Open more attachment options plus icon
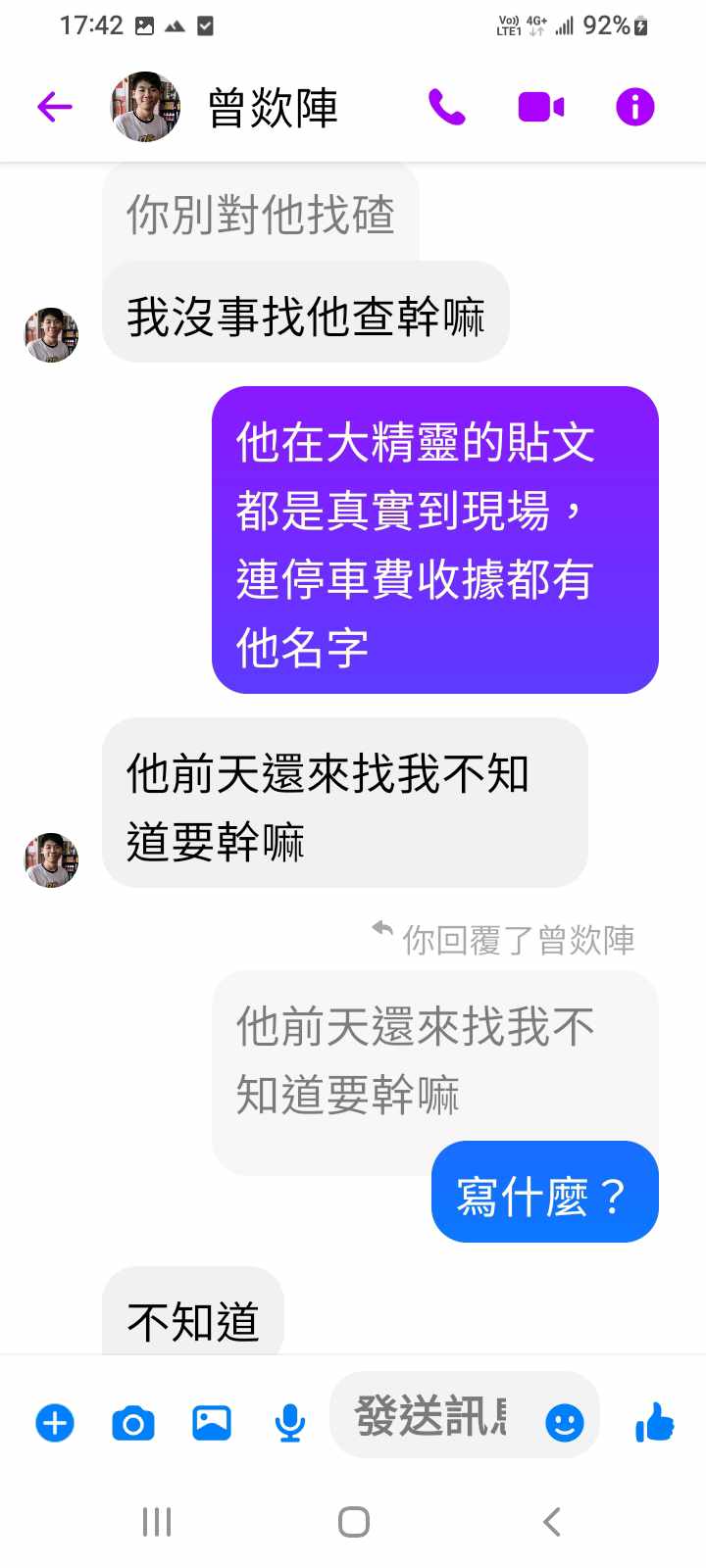Viewport: 706px width, 1568px height. (55, 1422)
